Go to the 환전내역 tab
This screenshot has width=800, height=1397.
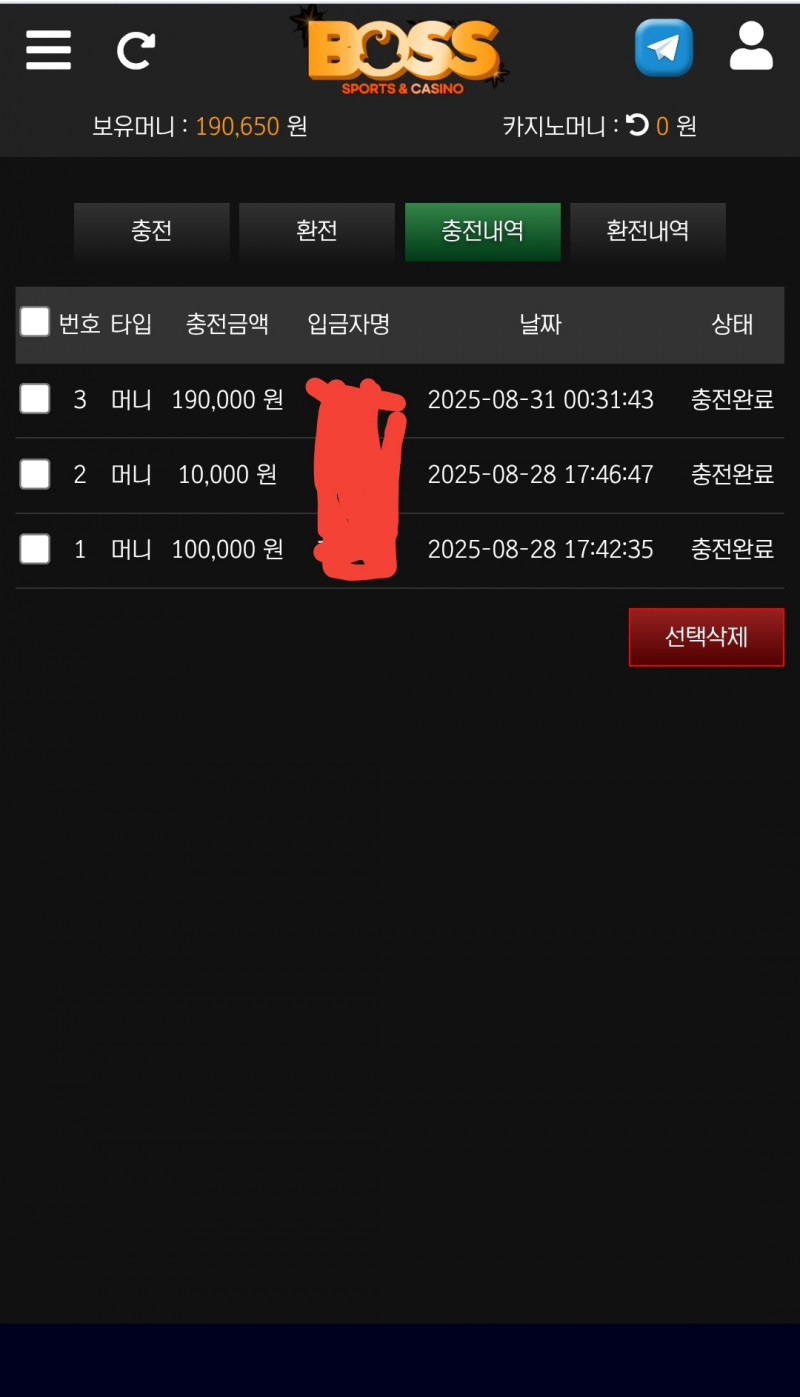pos(647,231)
